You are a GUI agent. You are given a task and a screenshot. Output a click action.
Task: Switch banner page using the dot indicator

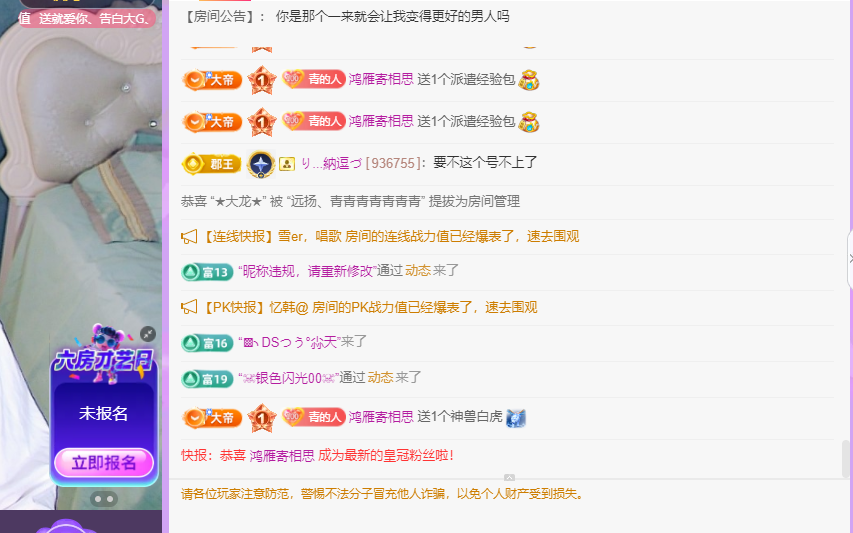[x=104, y=498]
